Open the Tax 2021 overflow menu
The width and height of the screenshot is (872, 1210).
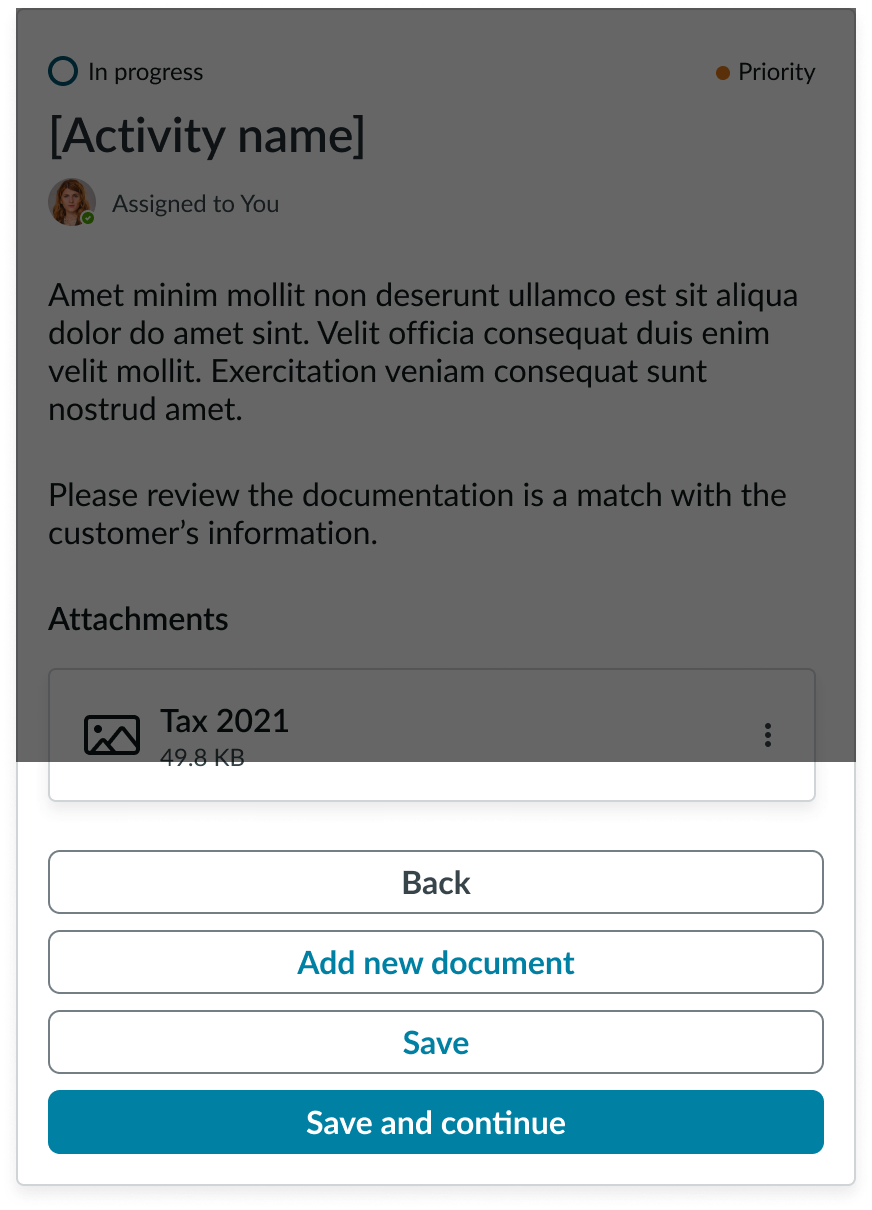[x=768, y=735]
